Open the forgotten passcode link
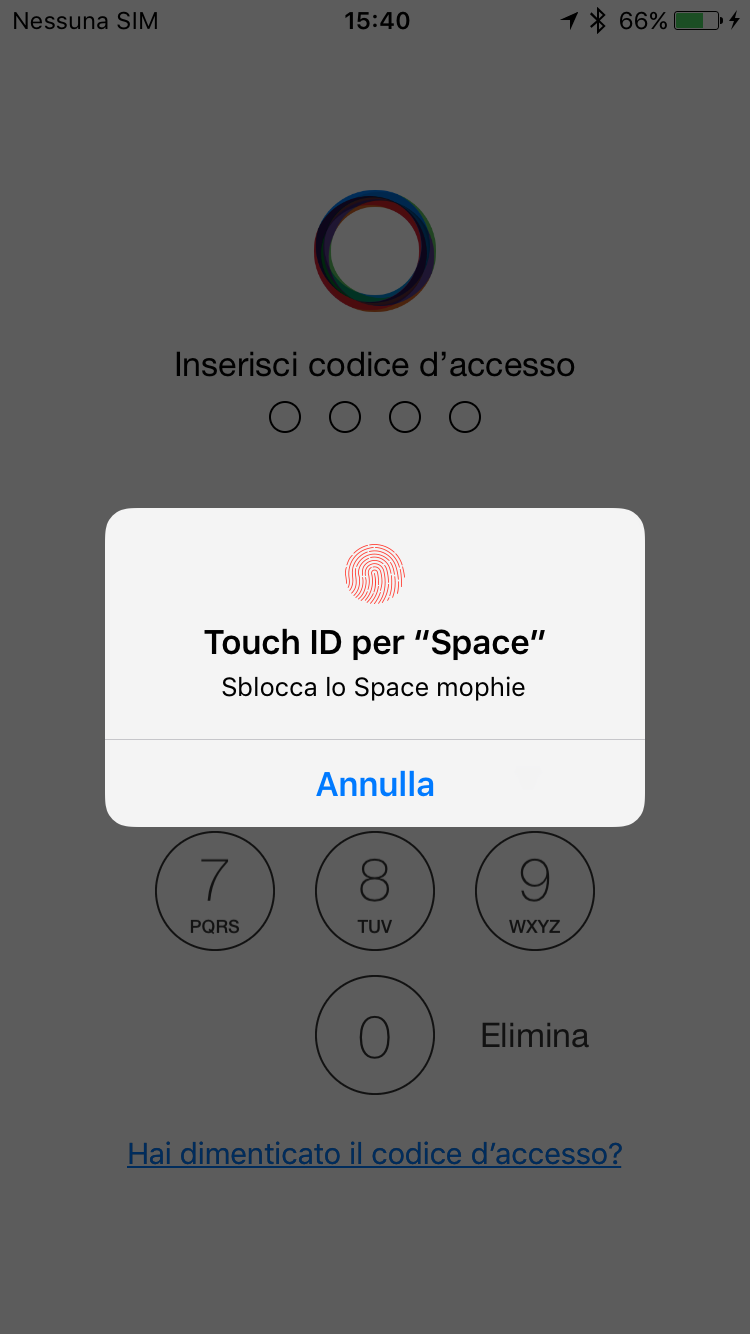 click(x=375, y=1154)
